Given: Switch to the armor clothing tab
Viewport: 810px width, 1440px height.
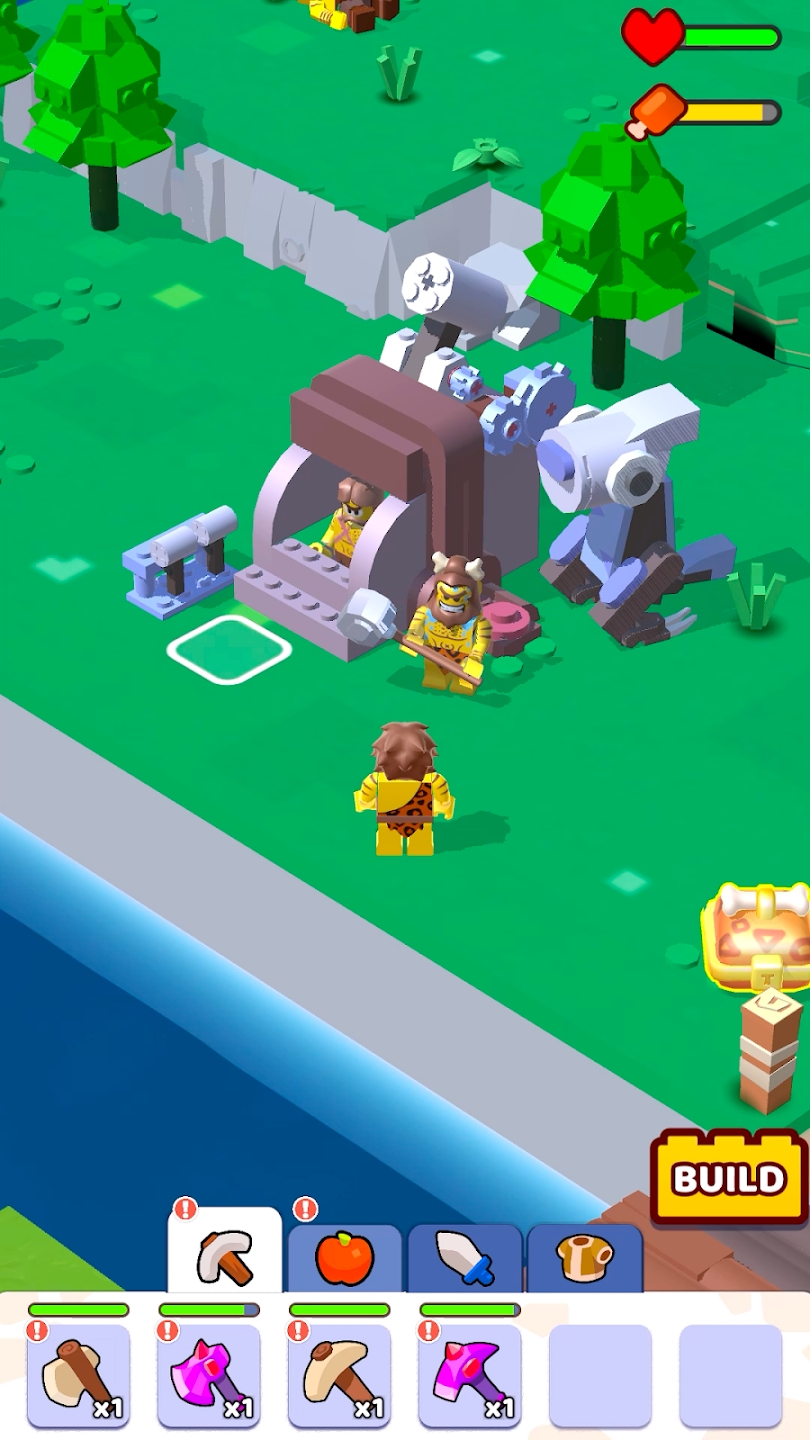Looking at the screenshot, I should (585, 1258).
